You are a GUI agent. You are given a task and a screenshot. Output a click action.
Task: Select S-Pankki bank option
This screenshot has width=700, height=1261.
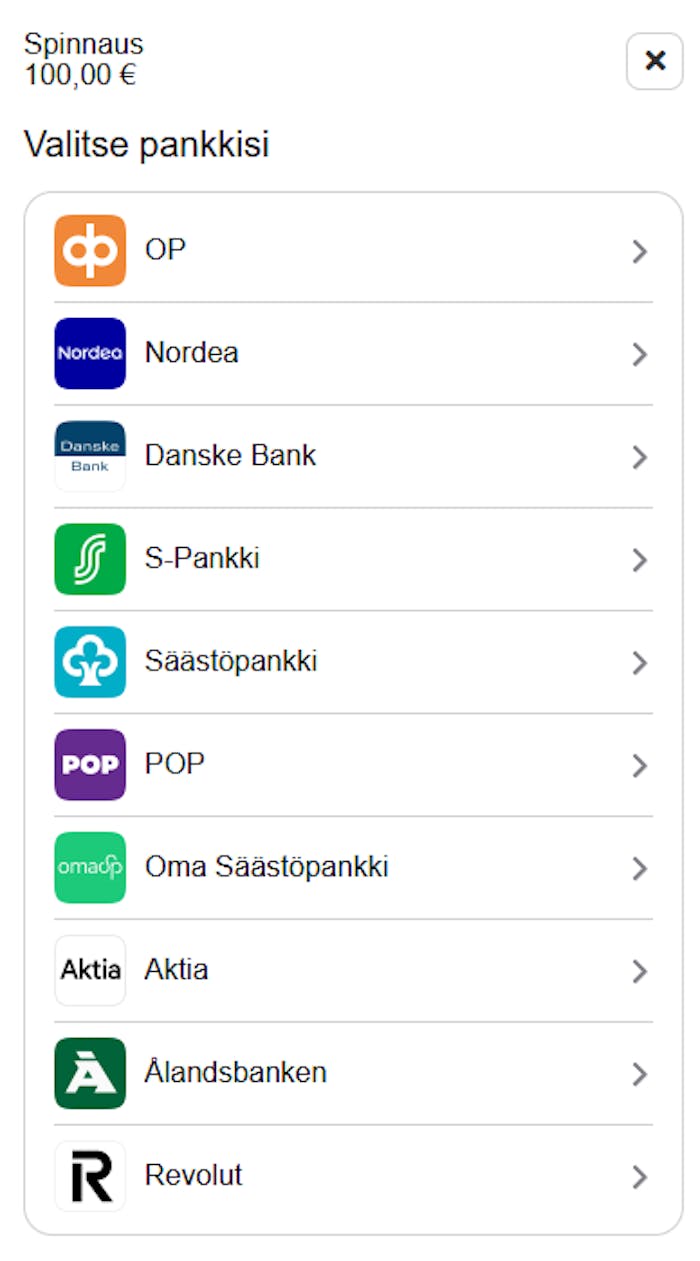tap(352, 559)
